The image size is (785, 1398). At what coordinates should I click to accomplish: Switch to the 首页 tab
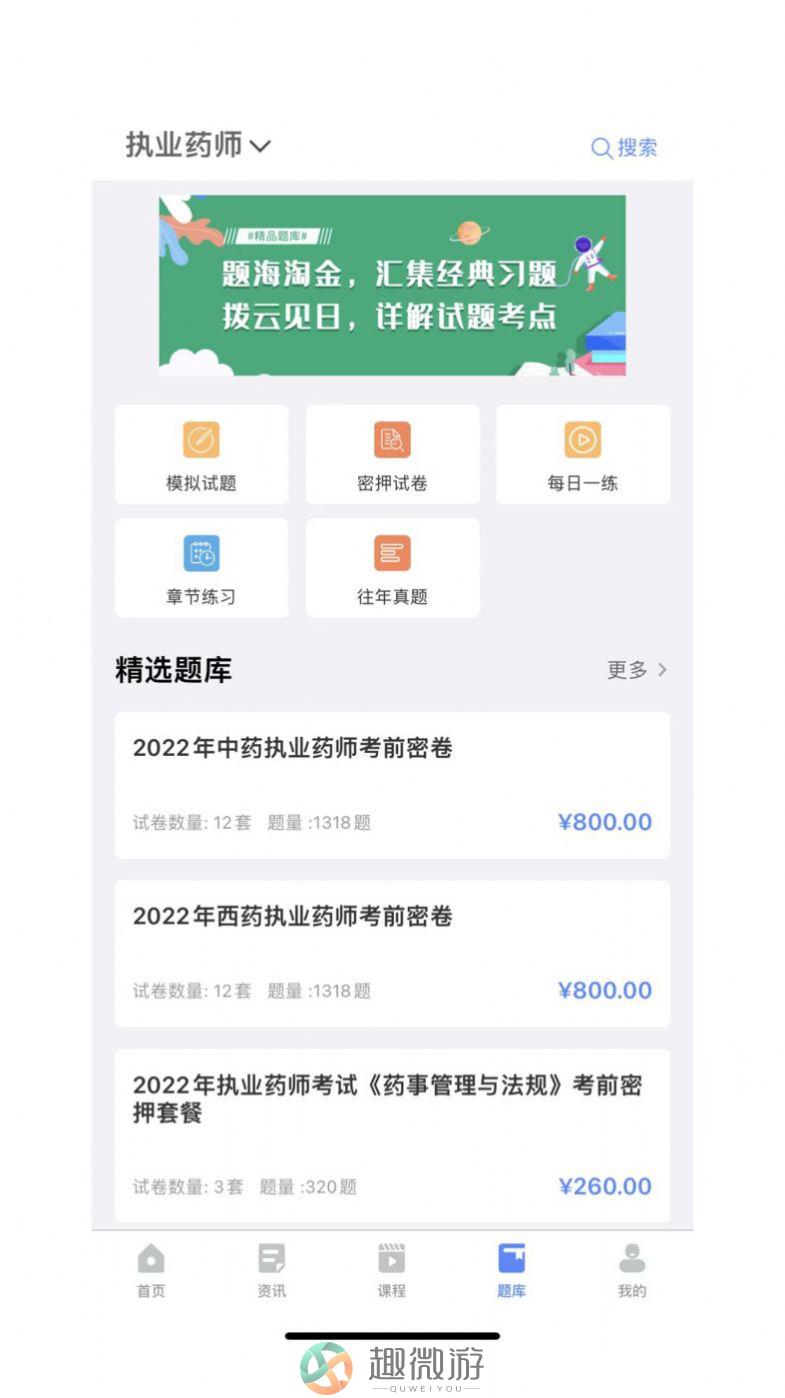coord(151,1270)
